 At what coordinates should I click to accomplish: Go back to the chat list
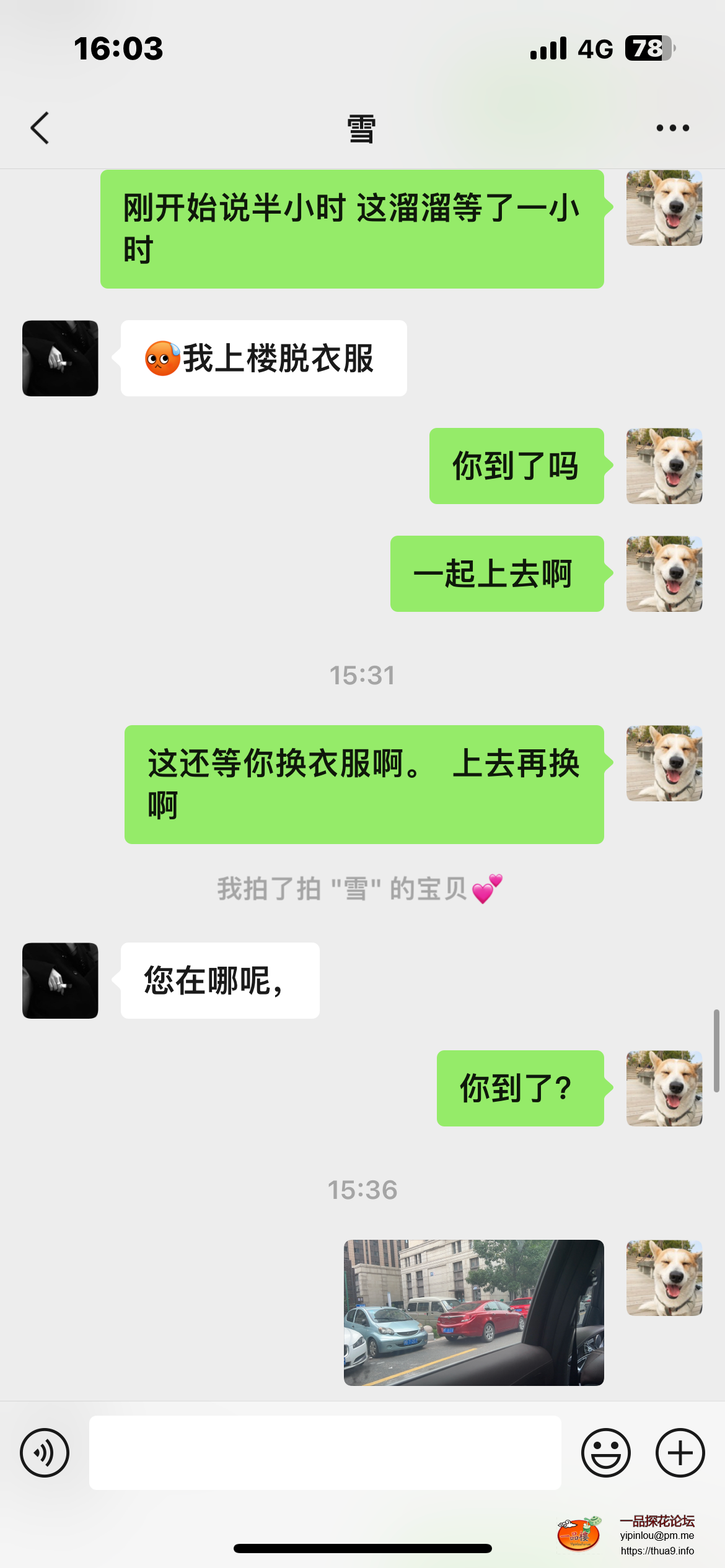click(40, 128)
